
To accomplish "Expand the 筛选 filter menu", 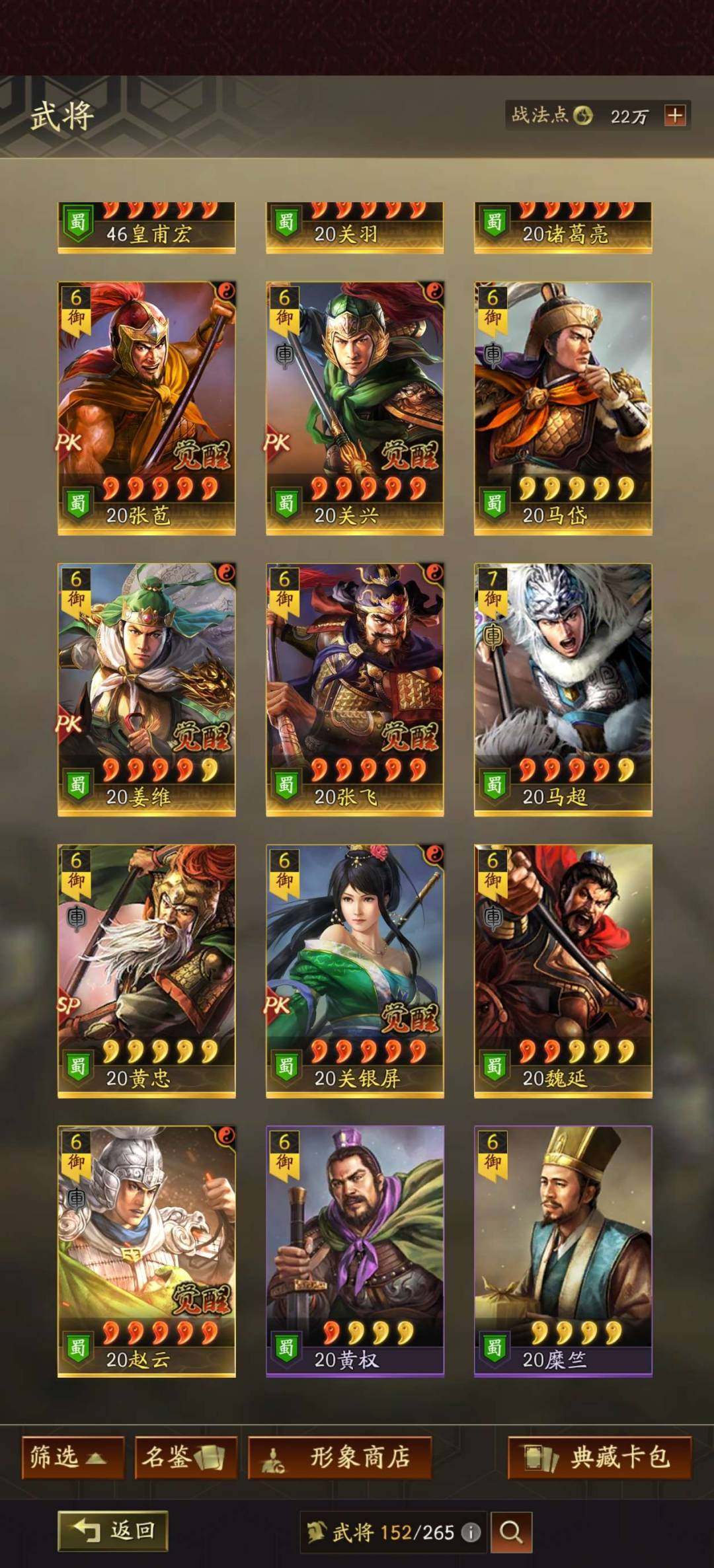I will tap(73, 1457).
